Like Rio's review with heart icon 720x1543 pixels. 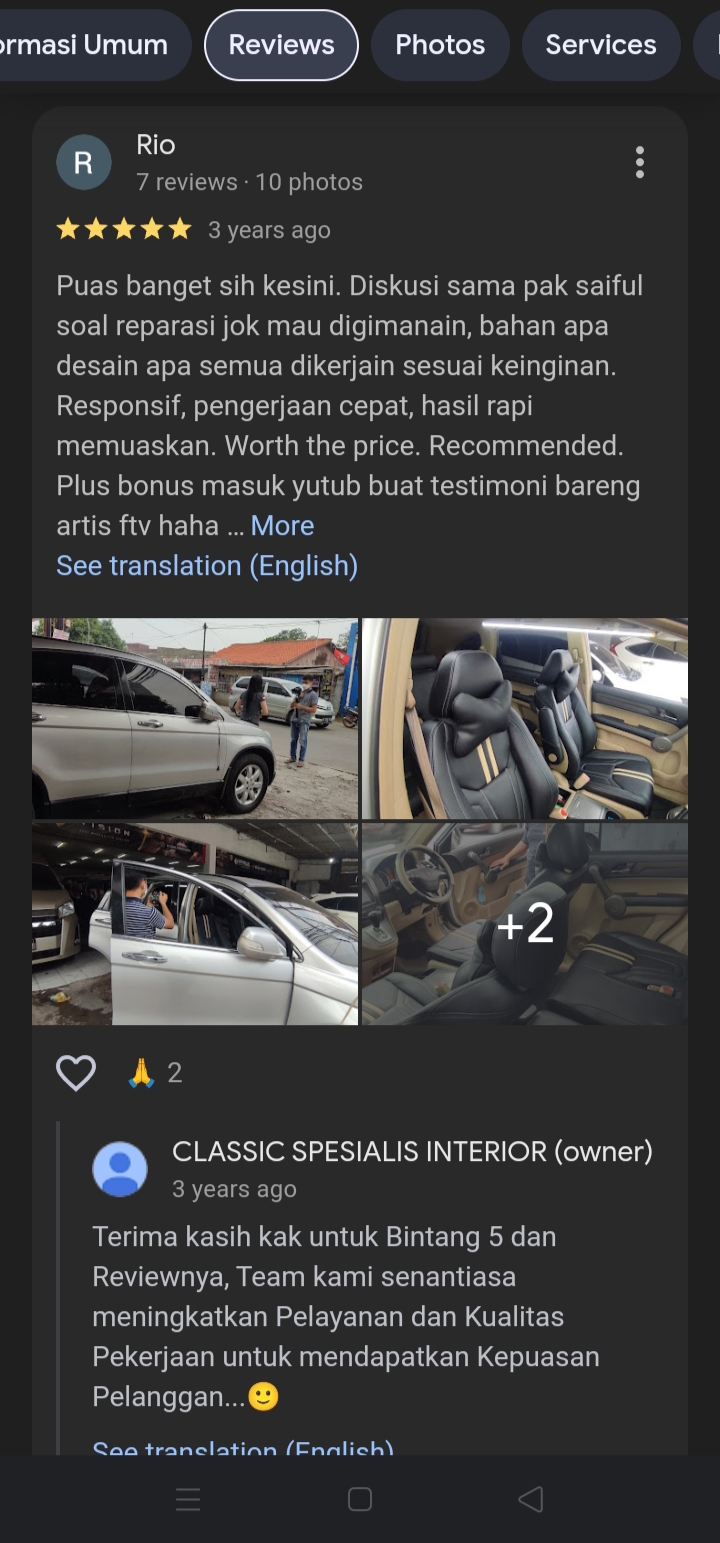[x=76, y=1073]
